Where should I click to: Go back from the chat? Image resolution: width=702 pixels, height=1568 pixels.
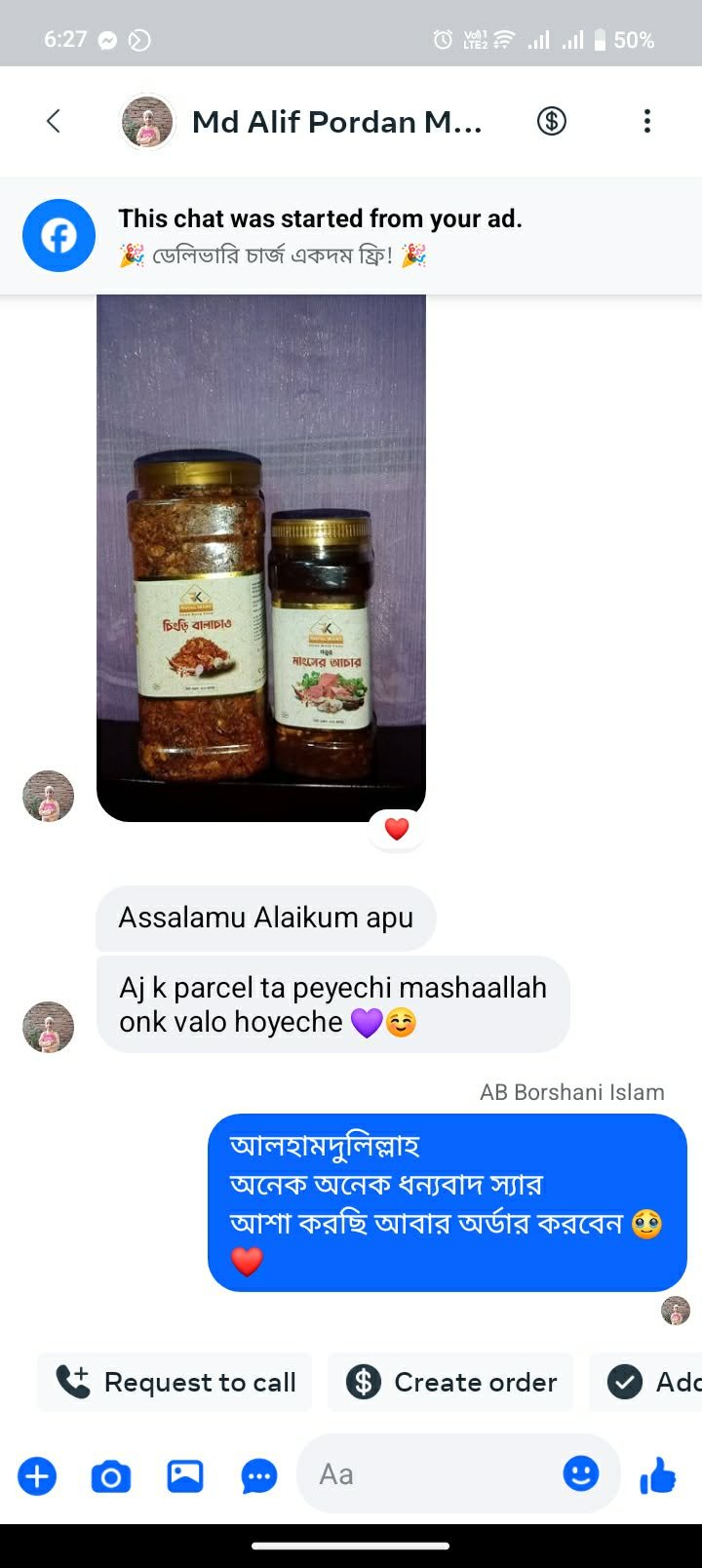pos(54,121)
